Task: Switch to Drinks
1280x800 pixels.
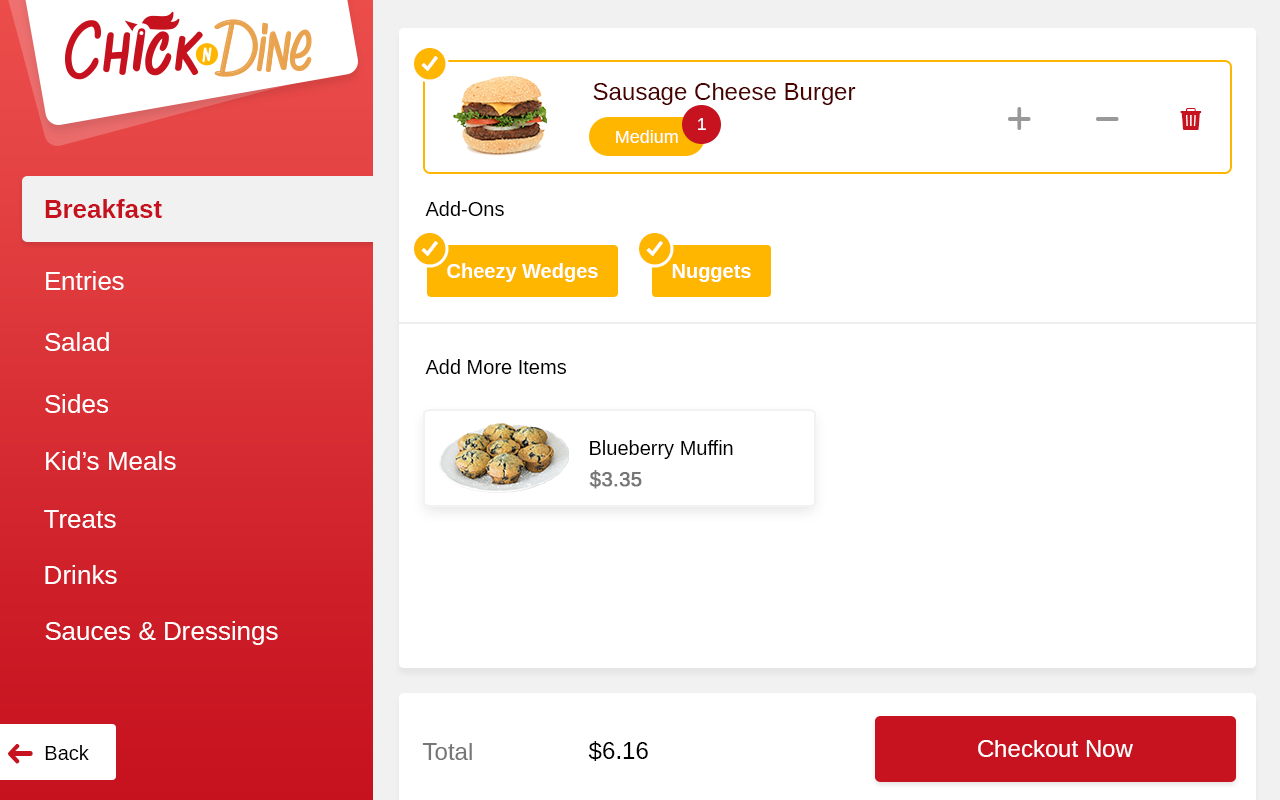Action: [81, 575]
